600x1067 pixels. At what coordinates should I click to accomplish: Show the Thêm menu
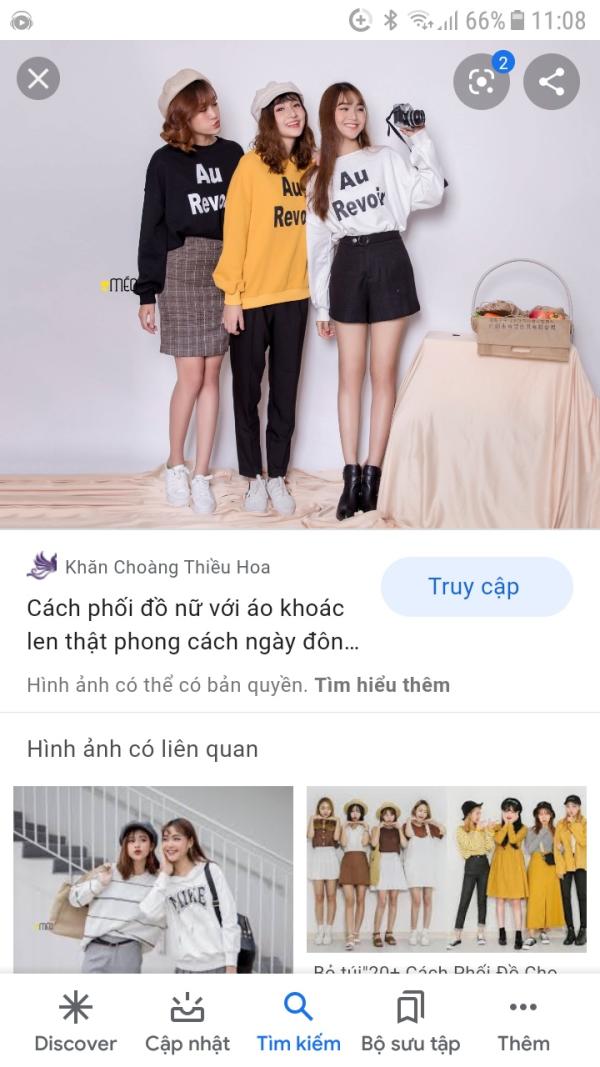[x=523, y=1022]
